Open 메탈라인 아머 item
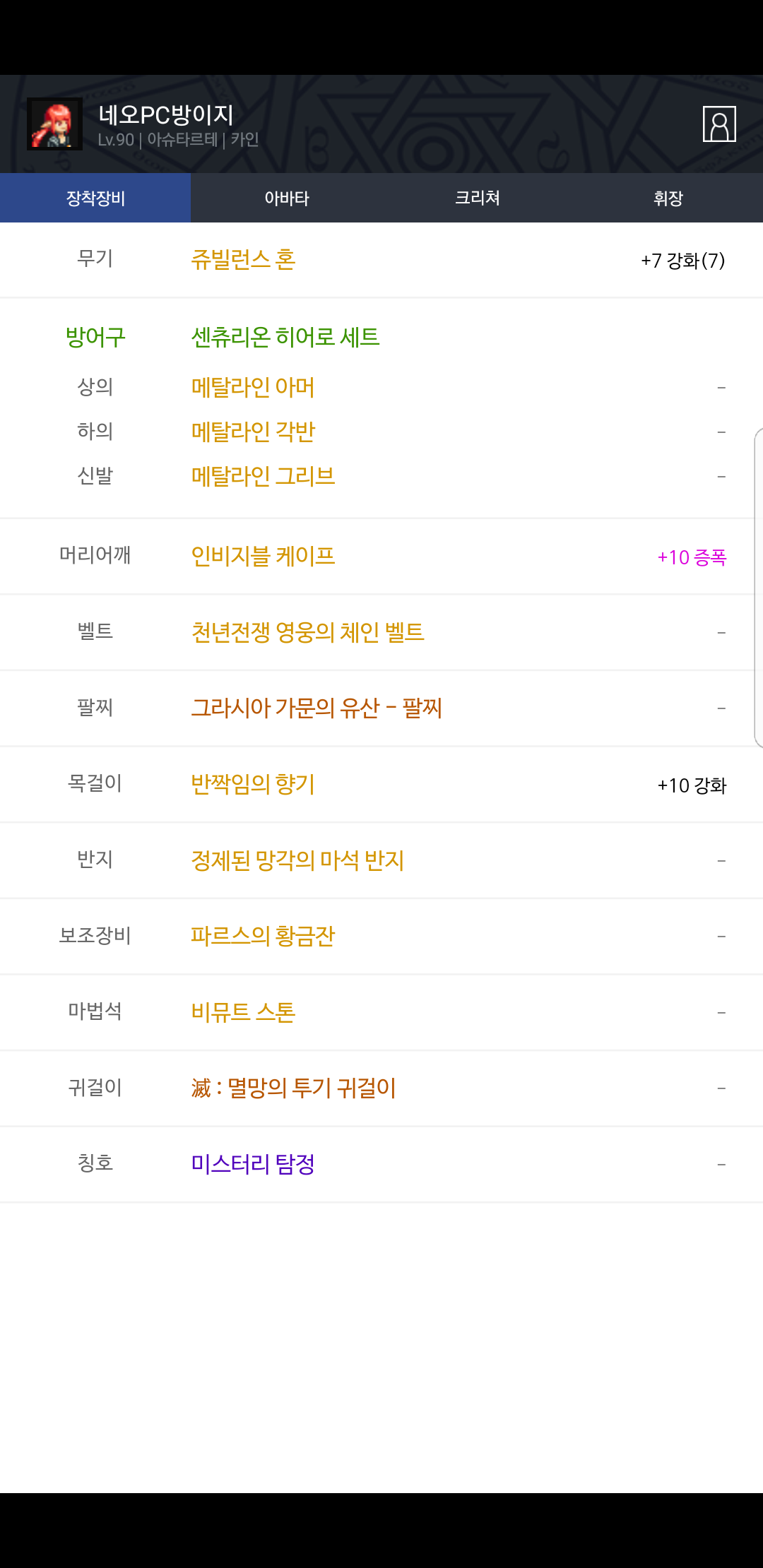Screen dimensions: 763x1568 click(253, 387)
